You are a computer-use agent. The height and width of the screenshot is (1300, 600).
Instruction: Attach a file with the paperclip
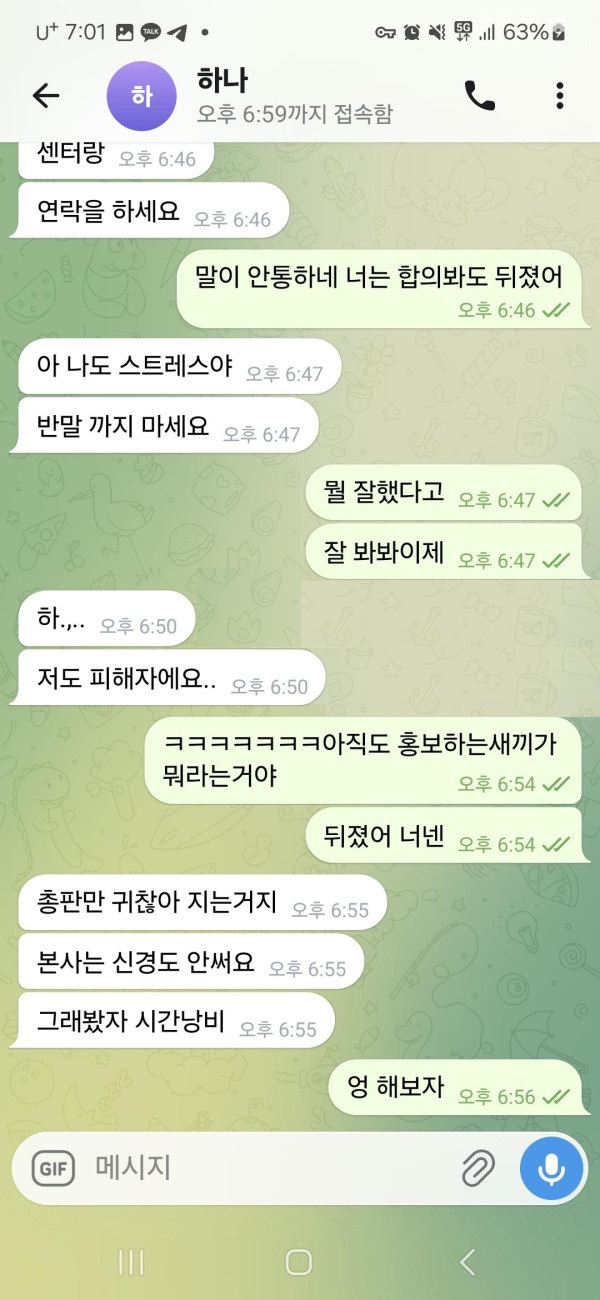click(x=478, y=1167)
